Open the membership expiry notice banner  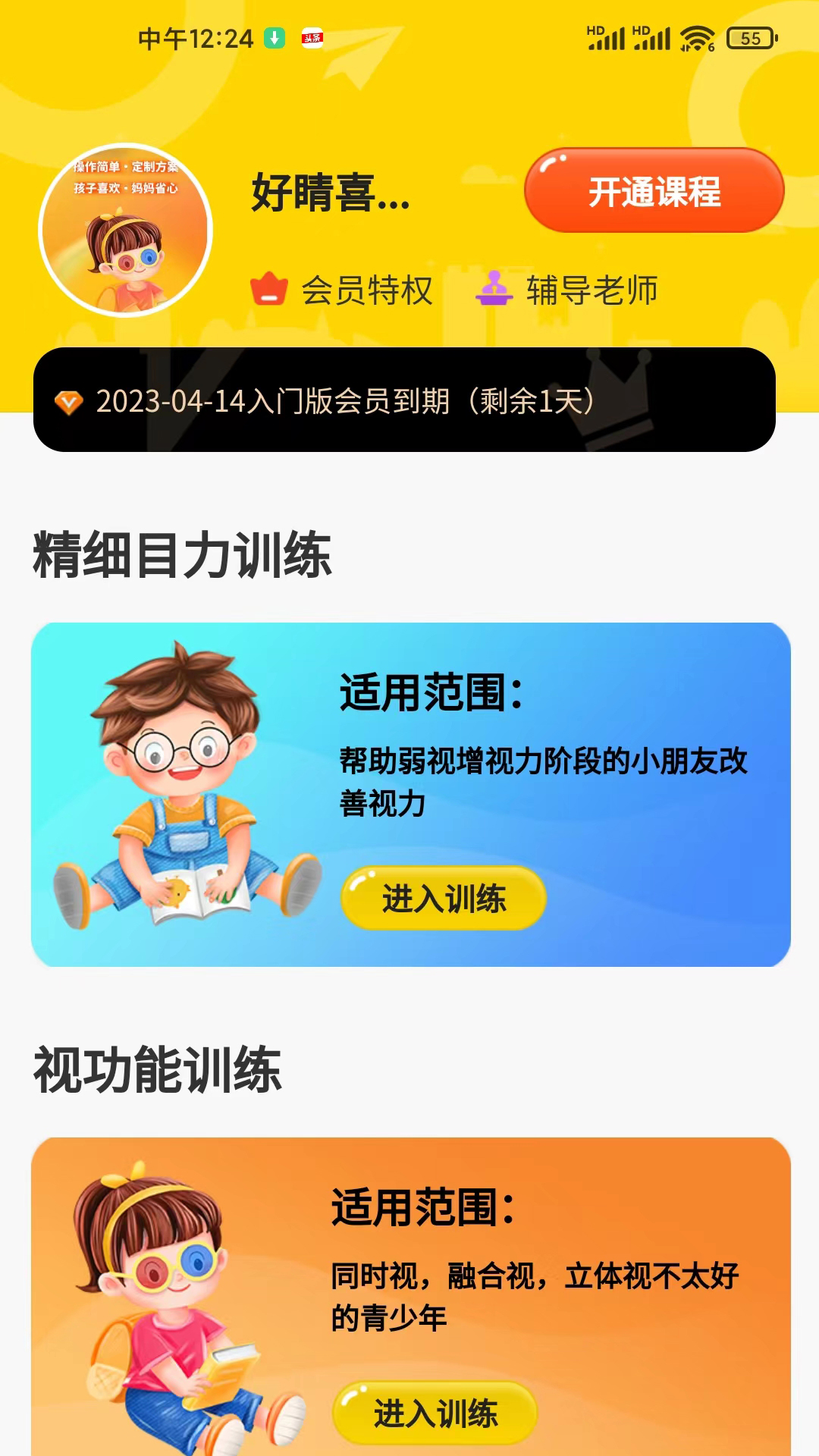click(x=409, y=400)
